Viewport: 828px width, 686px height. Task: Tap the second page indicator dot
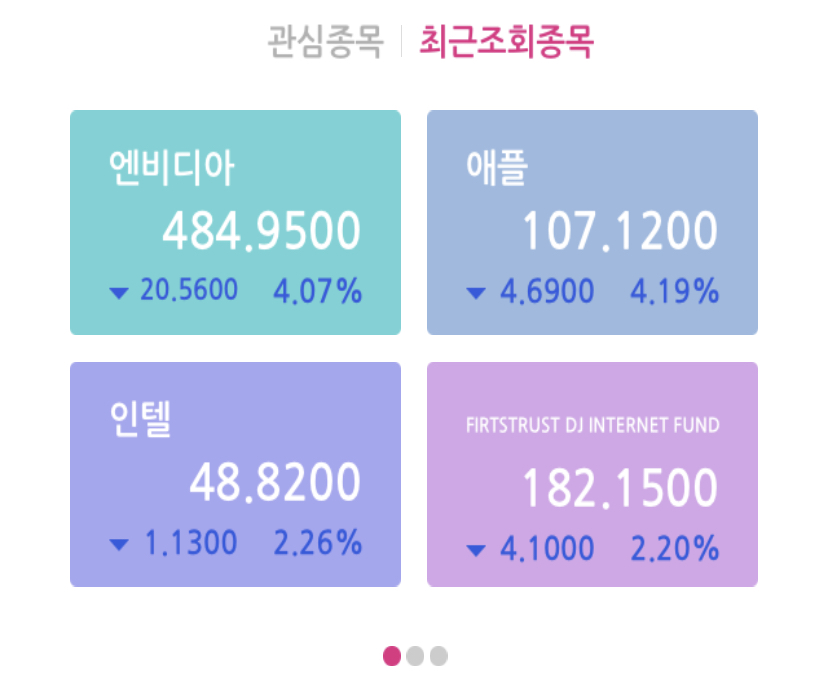pos(415,656)
